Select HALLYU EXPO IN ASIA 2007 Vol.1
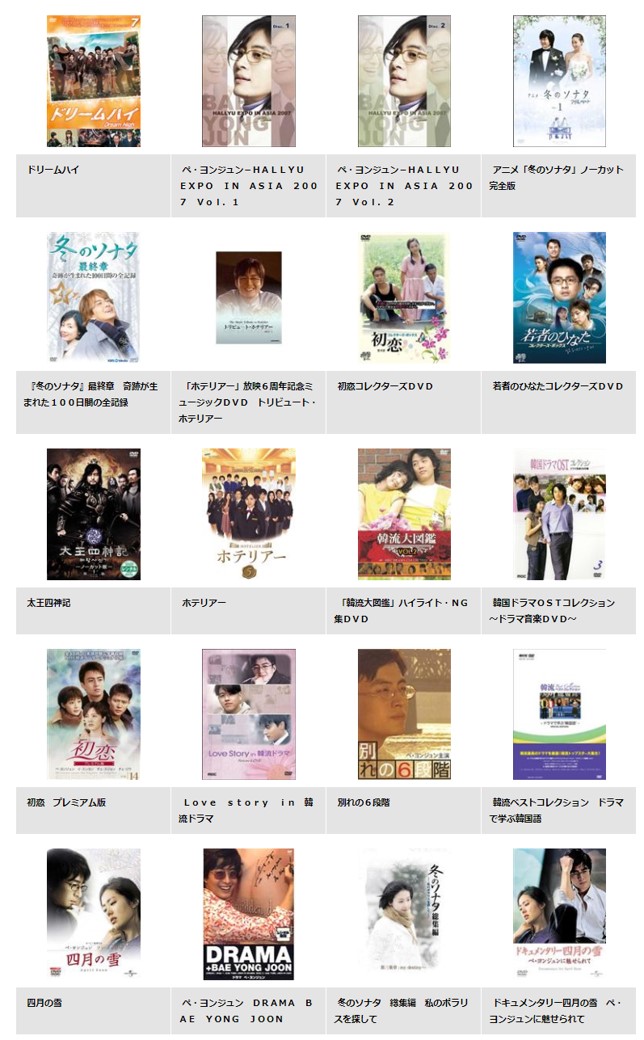This screenshot has height=1040, width=644. click(x=248, y=82)
